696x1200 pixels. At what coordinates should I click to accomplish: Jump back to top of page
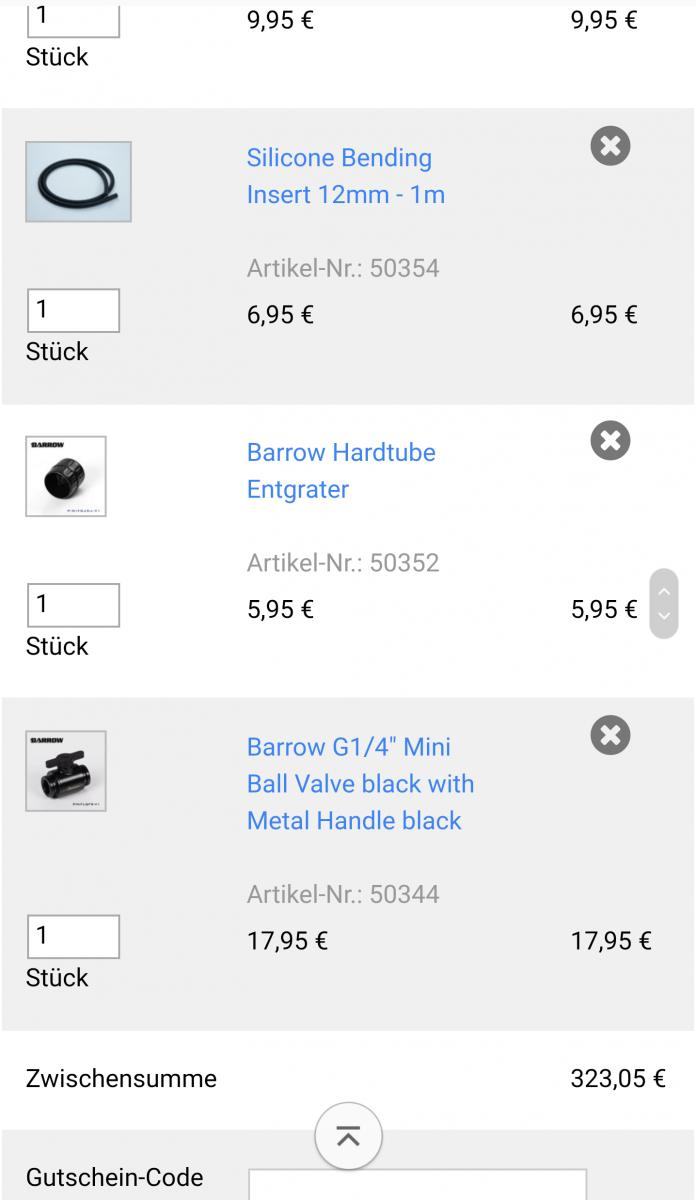coord(348,1136)
